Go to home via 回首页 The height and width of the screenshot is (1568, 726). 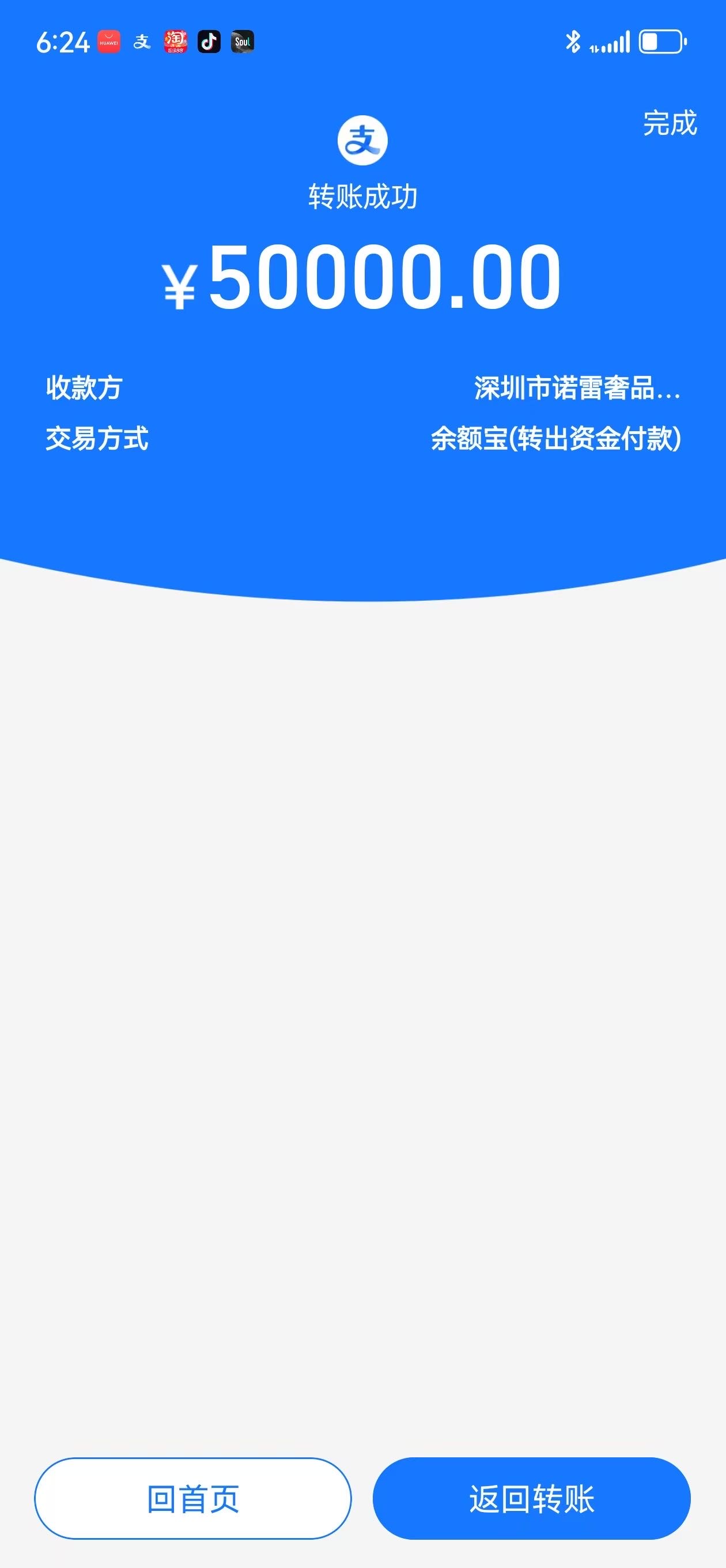(x=193, y=1498)
